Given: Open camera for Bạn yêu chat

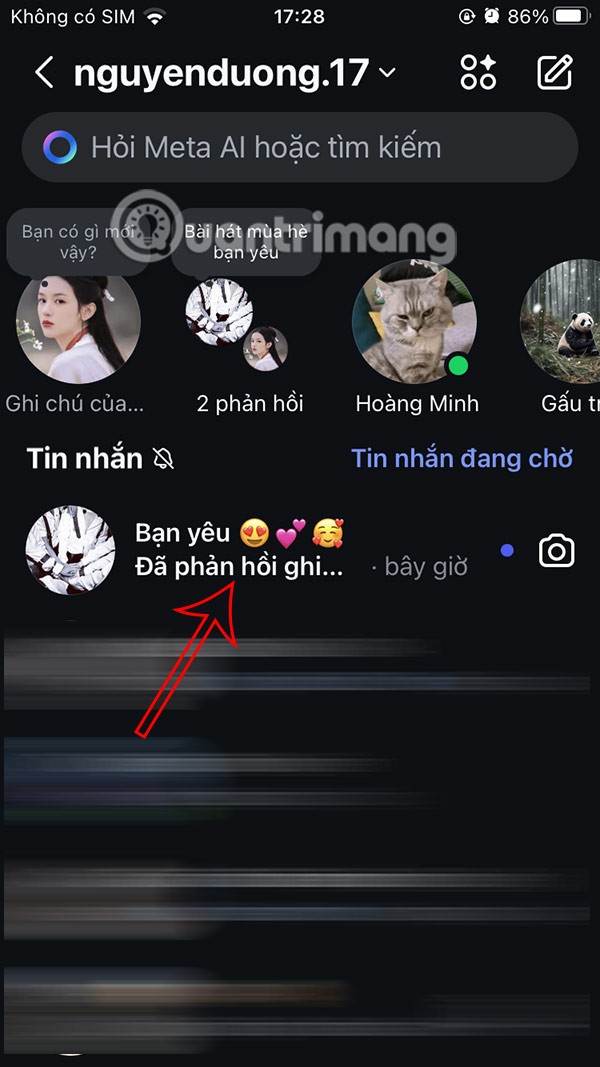Looking at the screenshot, I should (557, 550).
